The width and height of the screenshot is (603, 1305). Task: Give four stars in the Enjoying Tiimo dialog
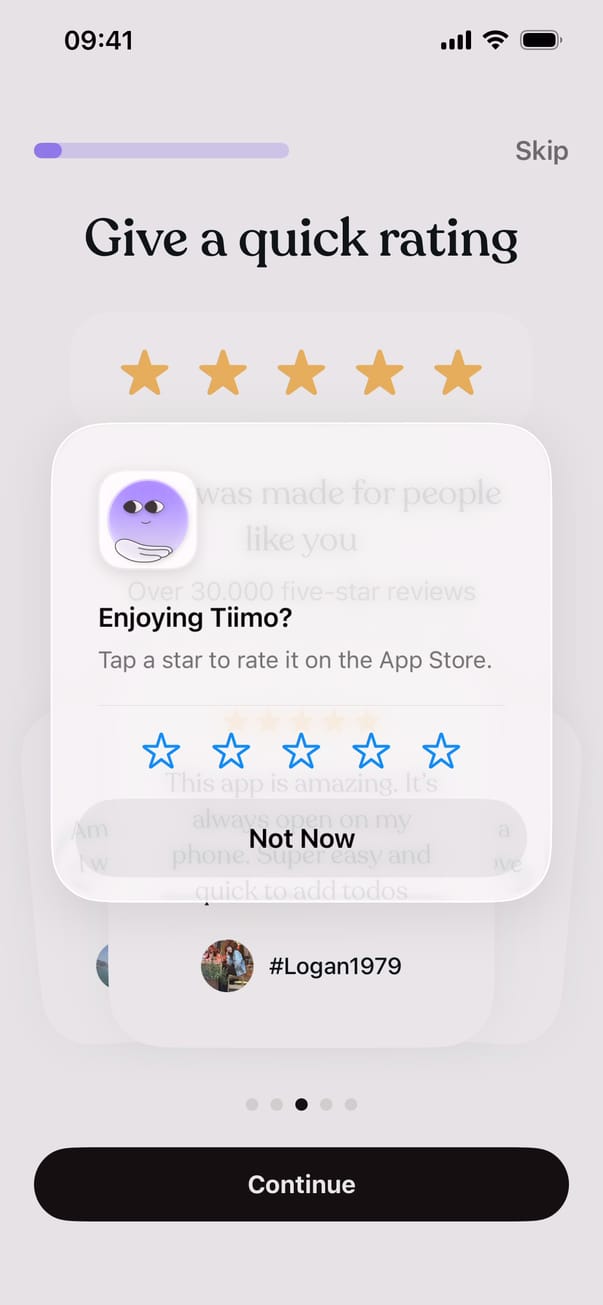pos(371,750)
